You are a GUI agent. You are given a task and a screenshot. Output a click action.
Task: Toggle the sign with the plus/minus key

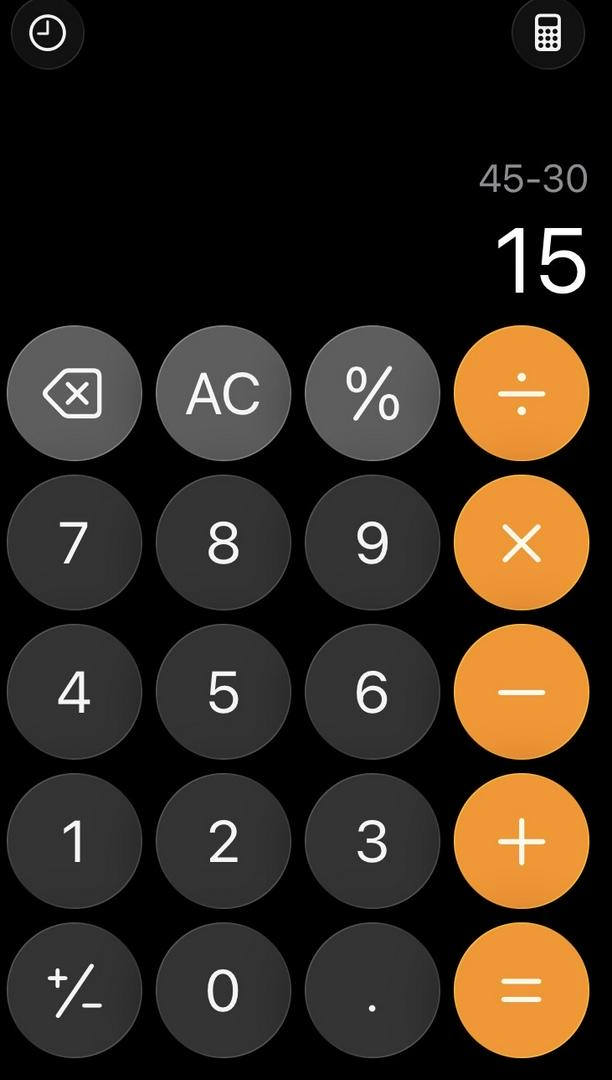pos(74,990)
